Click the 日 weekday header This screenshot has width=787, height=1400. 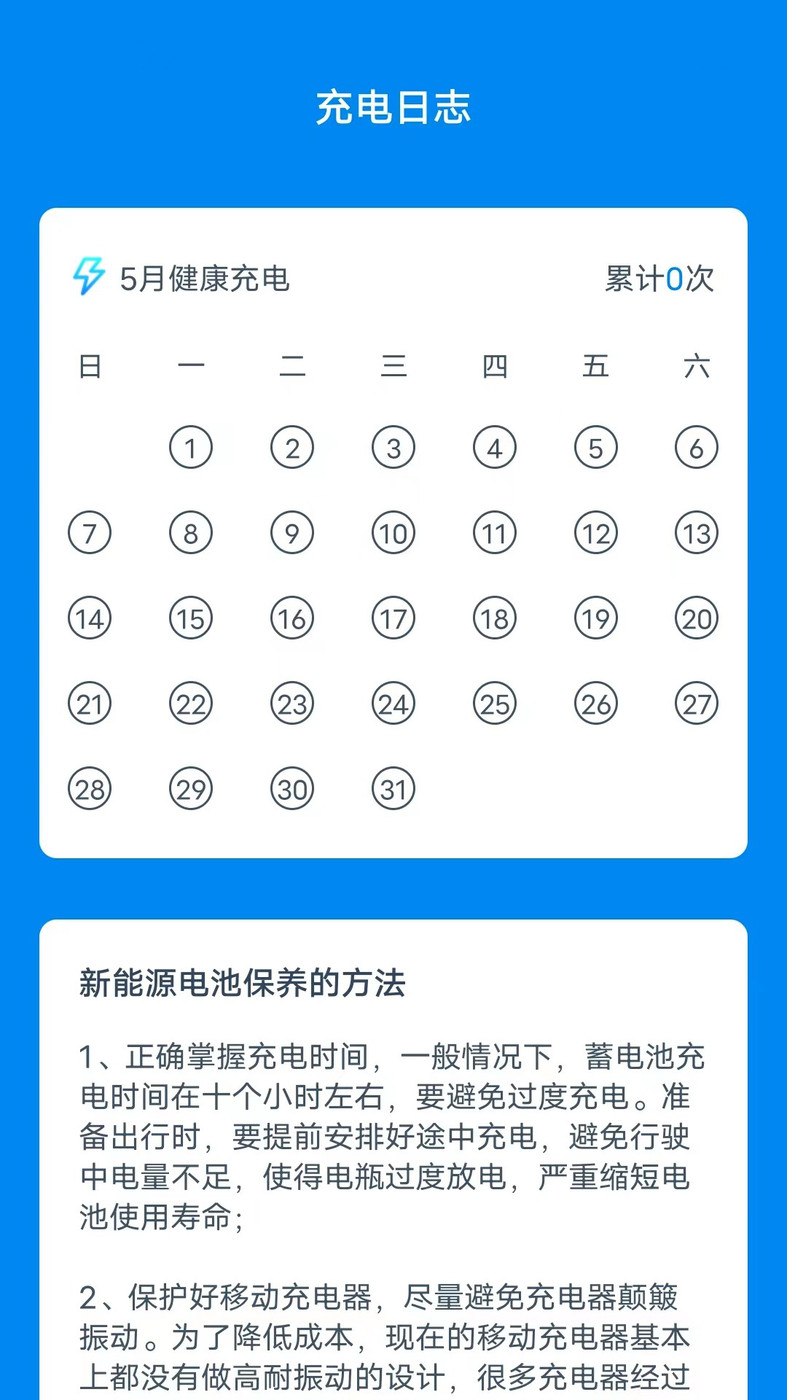[89, 366]
